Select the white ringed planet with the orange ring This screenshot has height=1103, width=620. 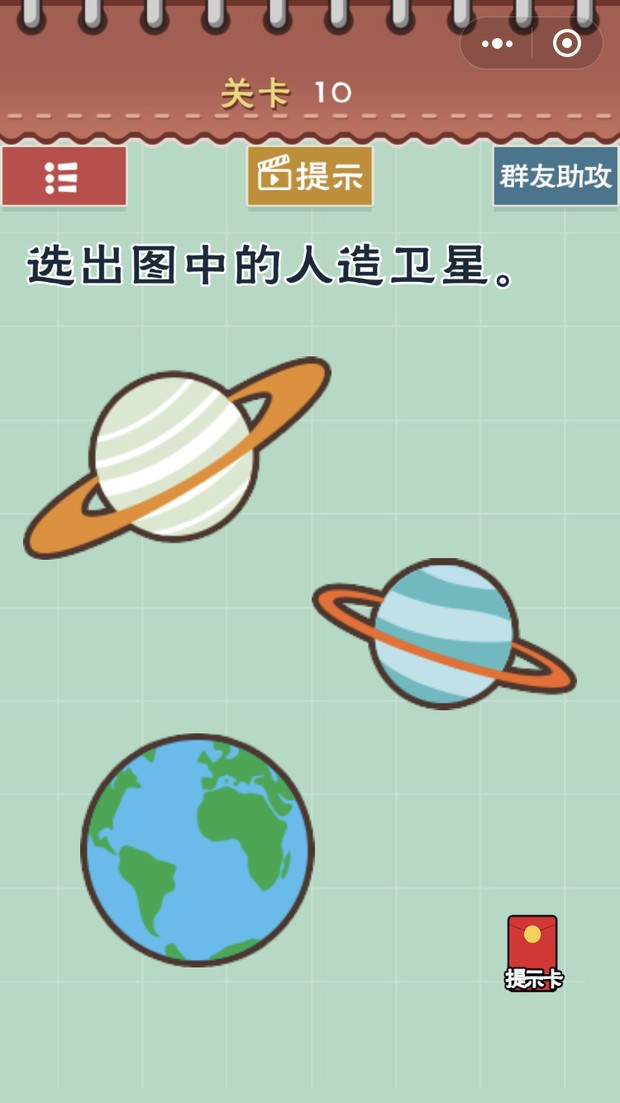click(175, 457)
